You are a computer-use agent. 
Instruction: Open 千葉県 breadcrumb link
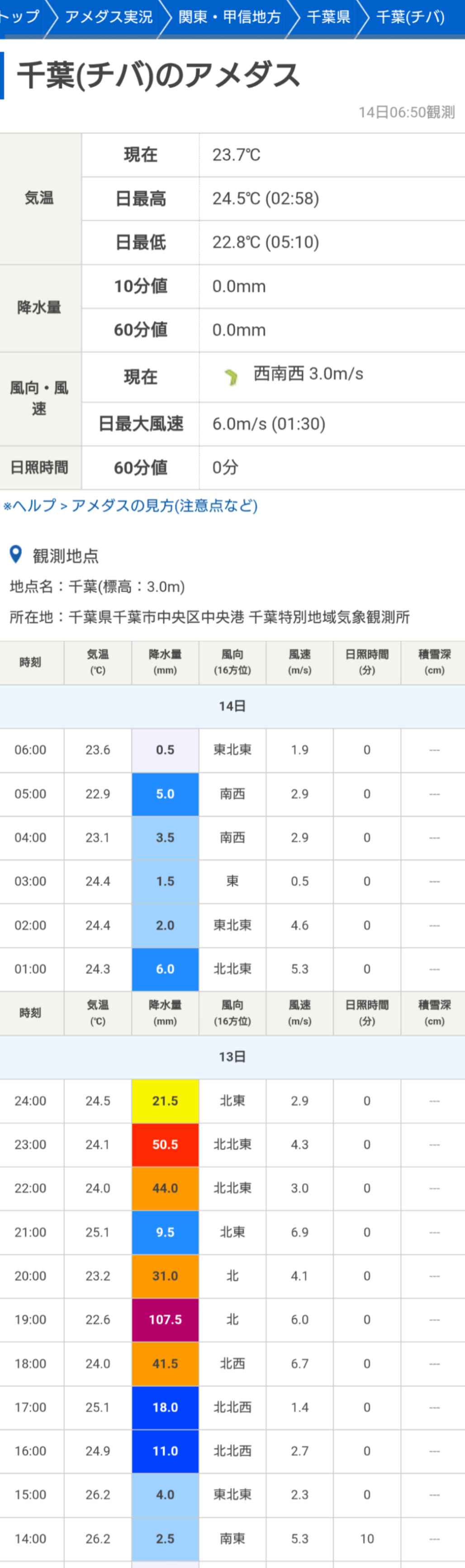(329, 17)
